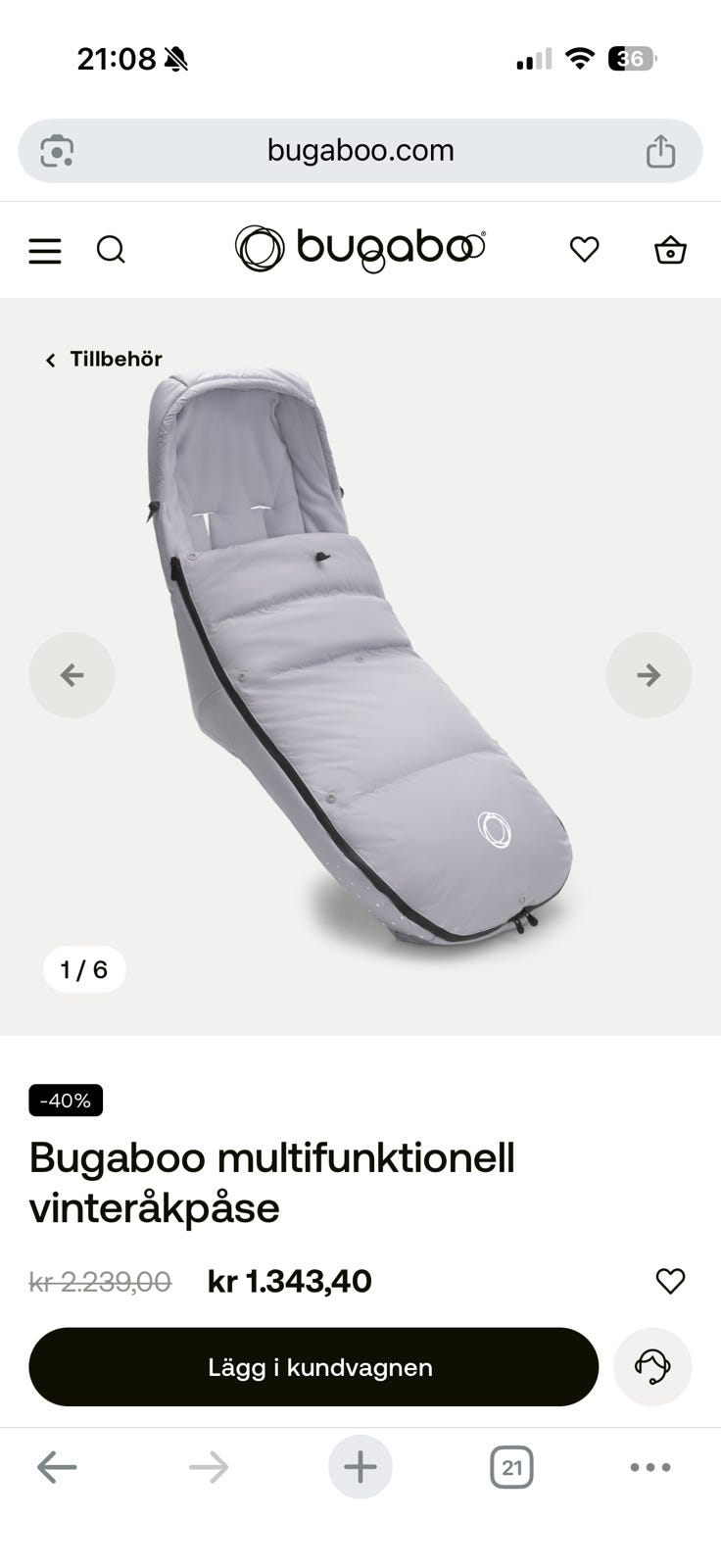721x1568 pixels.
Task: Open site search magnifier
Action: (111, 251)
